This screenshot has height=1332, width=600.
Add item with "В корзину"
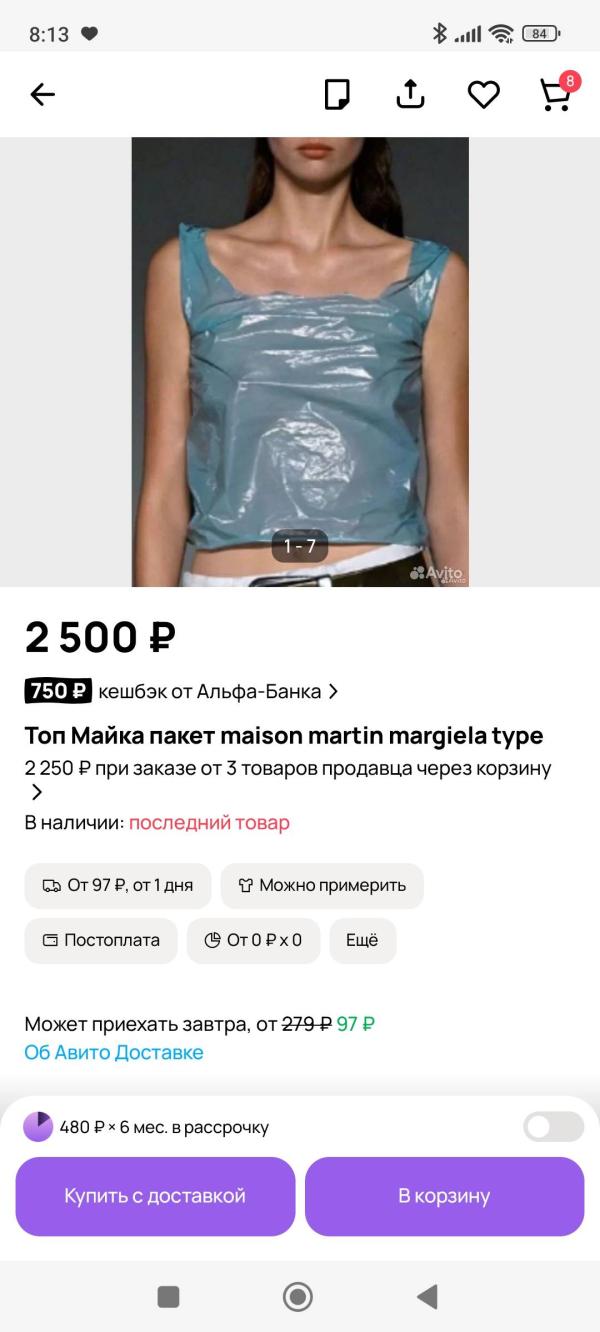pyautogui.click(x=444, y=1196)
